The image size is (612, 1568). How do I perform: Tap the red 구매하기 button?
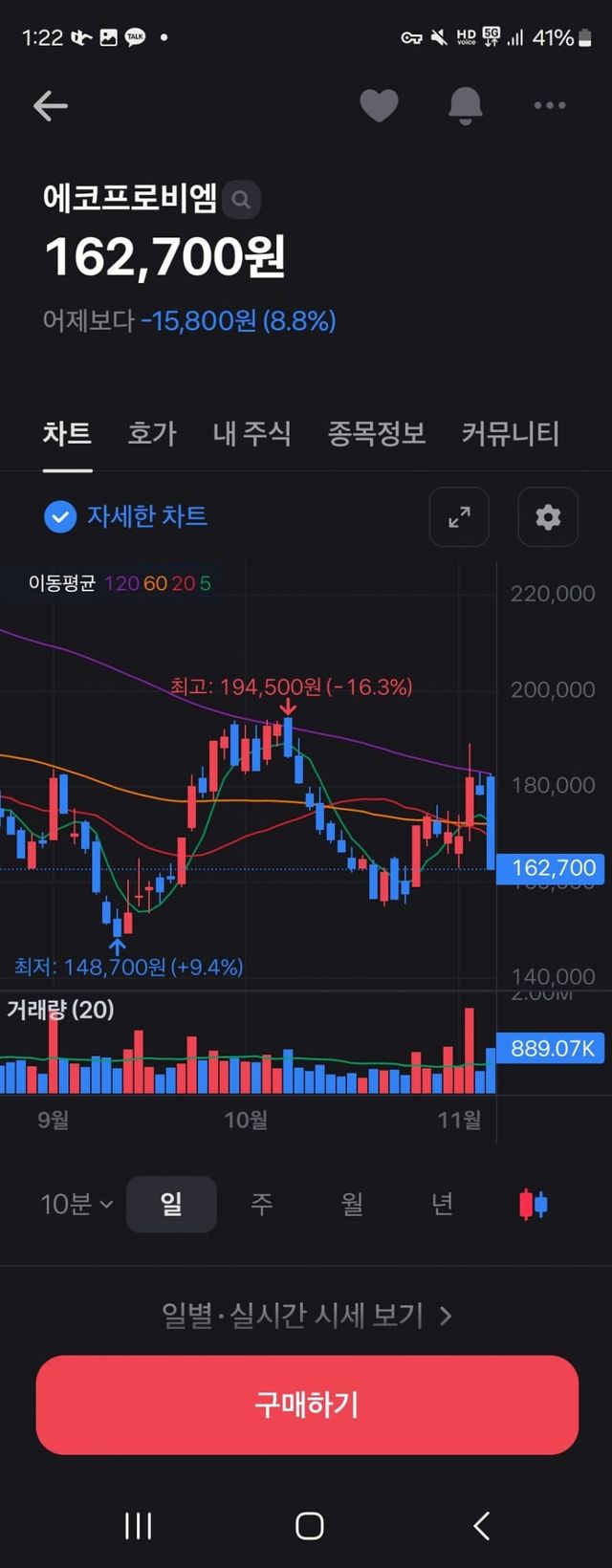coord(307,1405)
